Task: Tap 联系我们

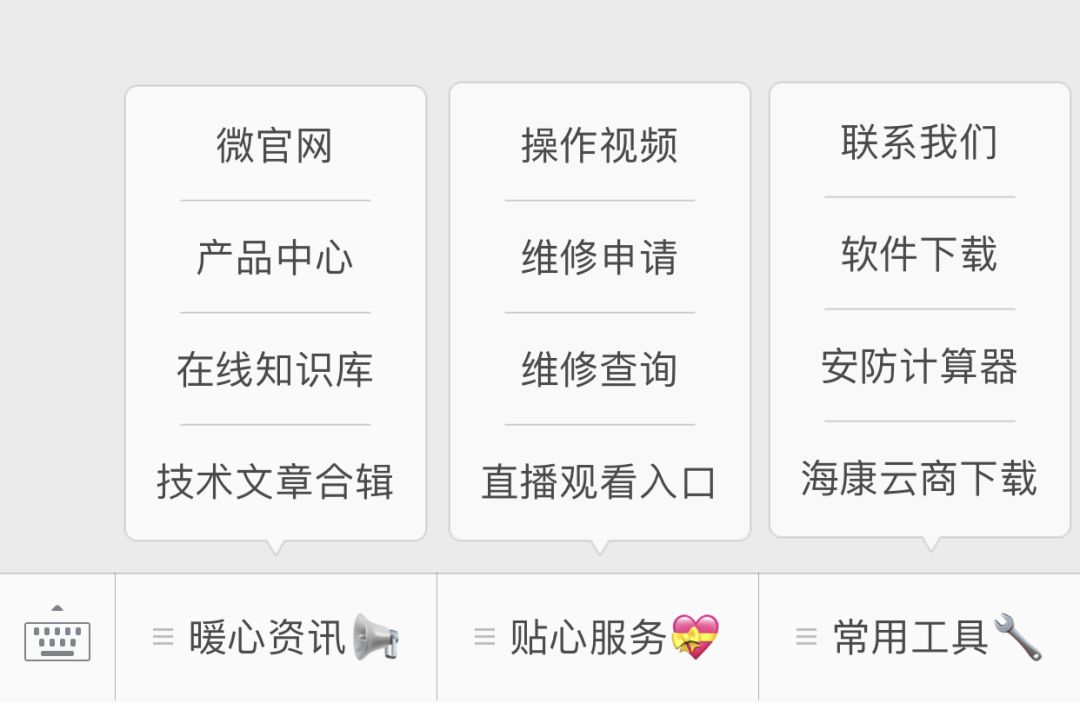Action: point(919,143)
